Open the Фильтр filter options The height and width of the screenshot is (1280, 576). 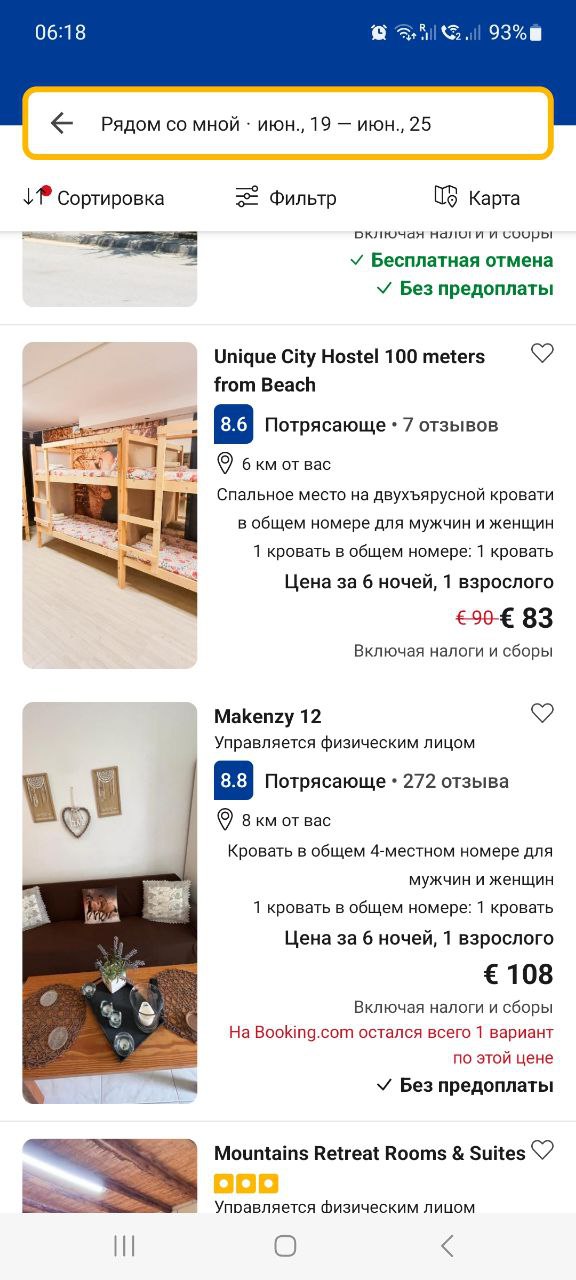tap(286, 197)
